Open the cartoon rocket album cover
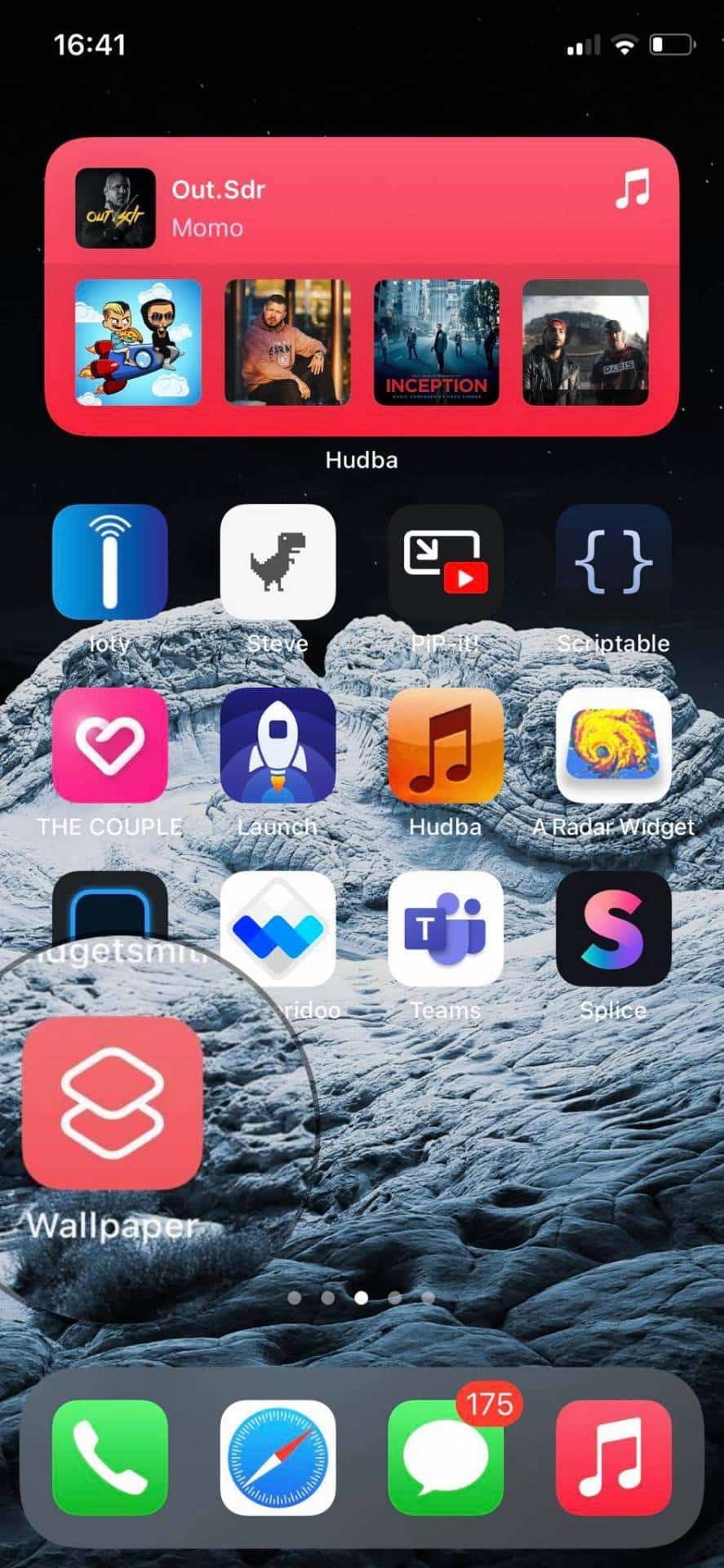Screen dimensions: 724x1568 tap(138, 342)
